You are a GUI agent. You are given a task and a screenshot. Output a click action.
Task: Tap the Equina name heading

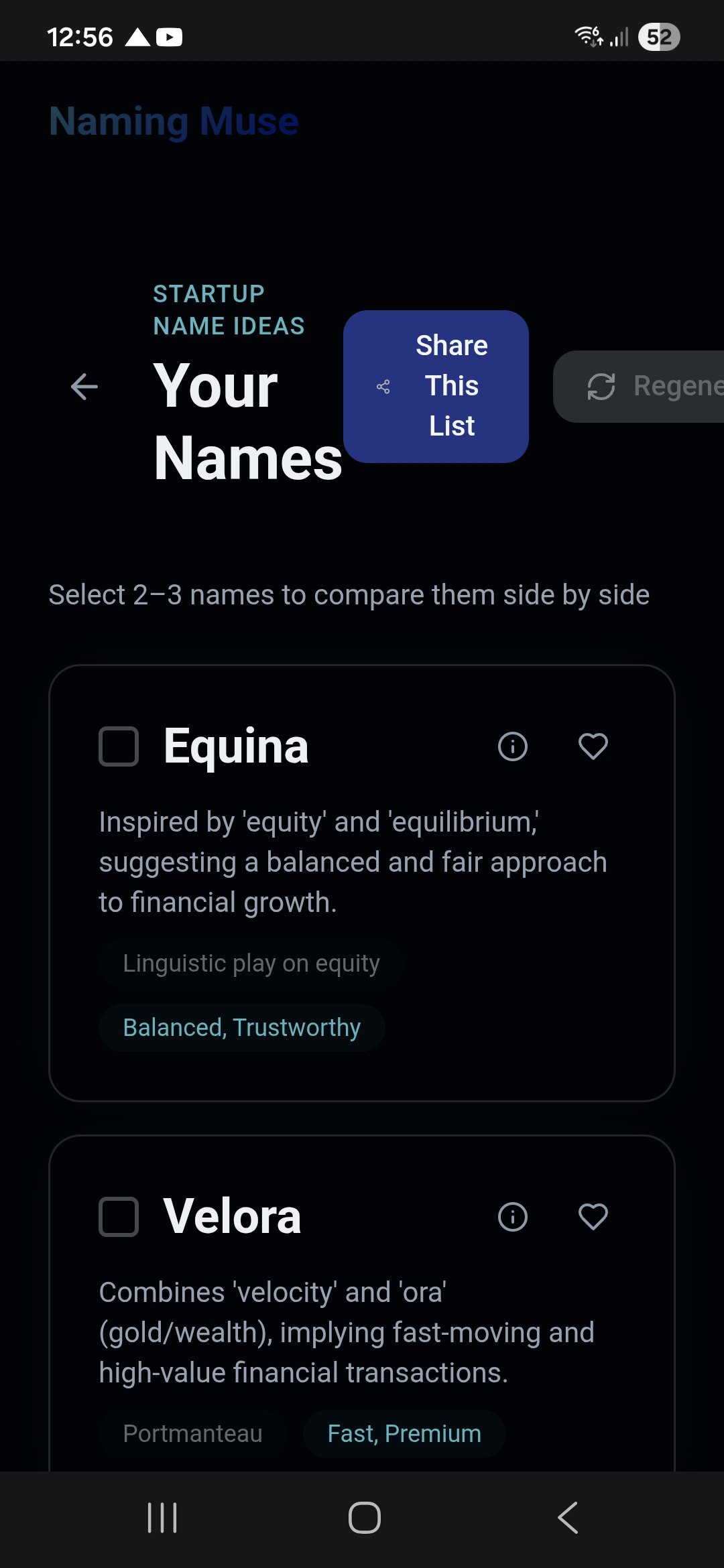pyautogui.click(x=236, y=746)
